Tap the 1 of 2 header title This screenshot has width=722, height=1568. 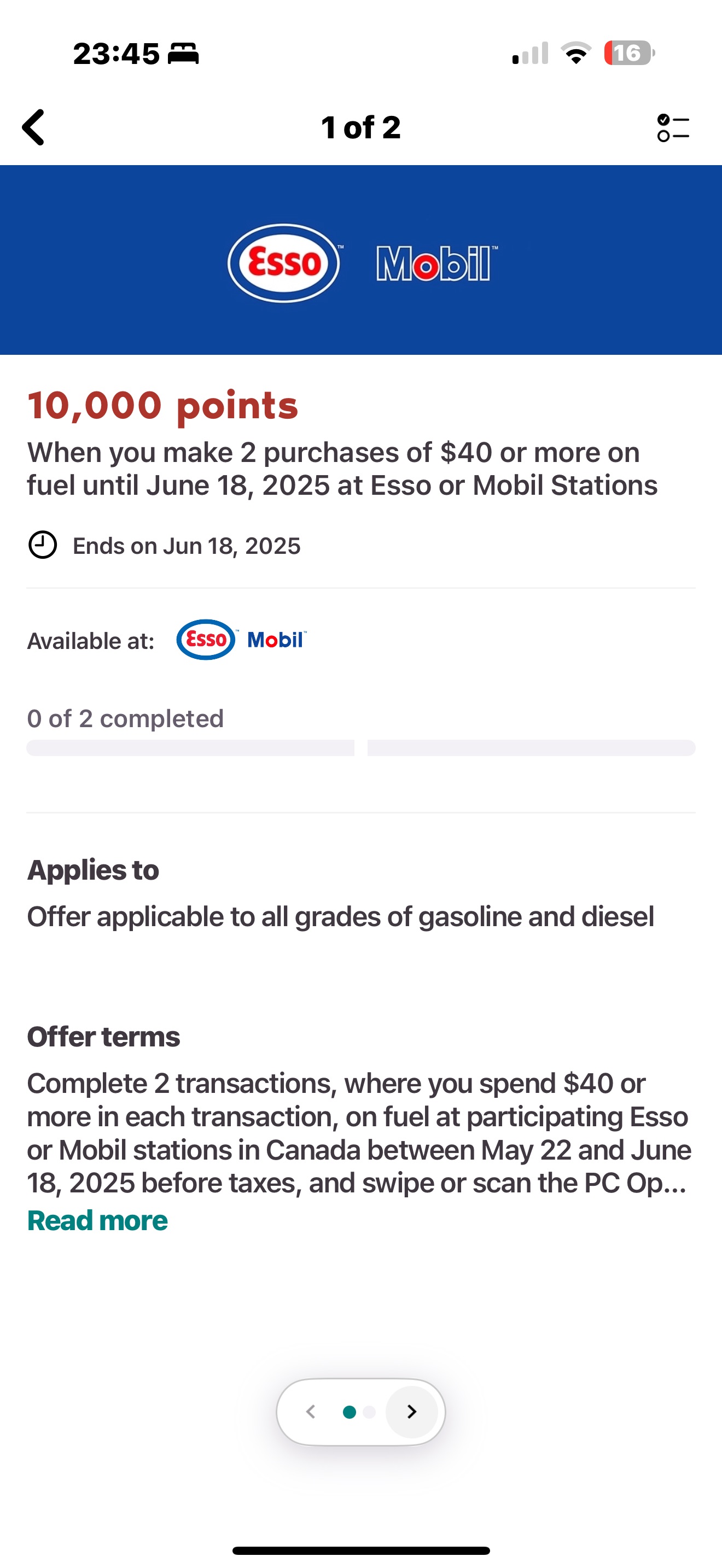(x=360, y=128)
